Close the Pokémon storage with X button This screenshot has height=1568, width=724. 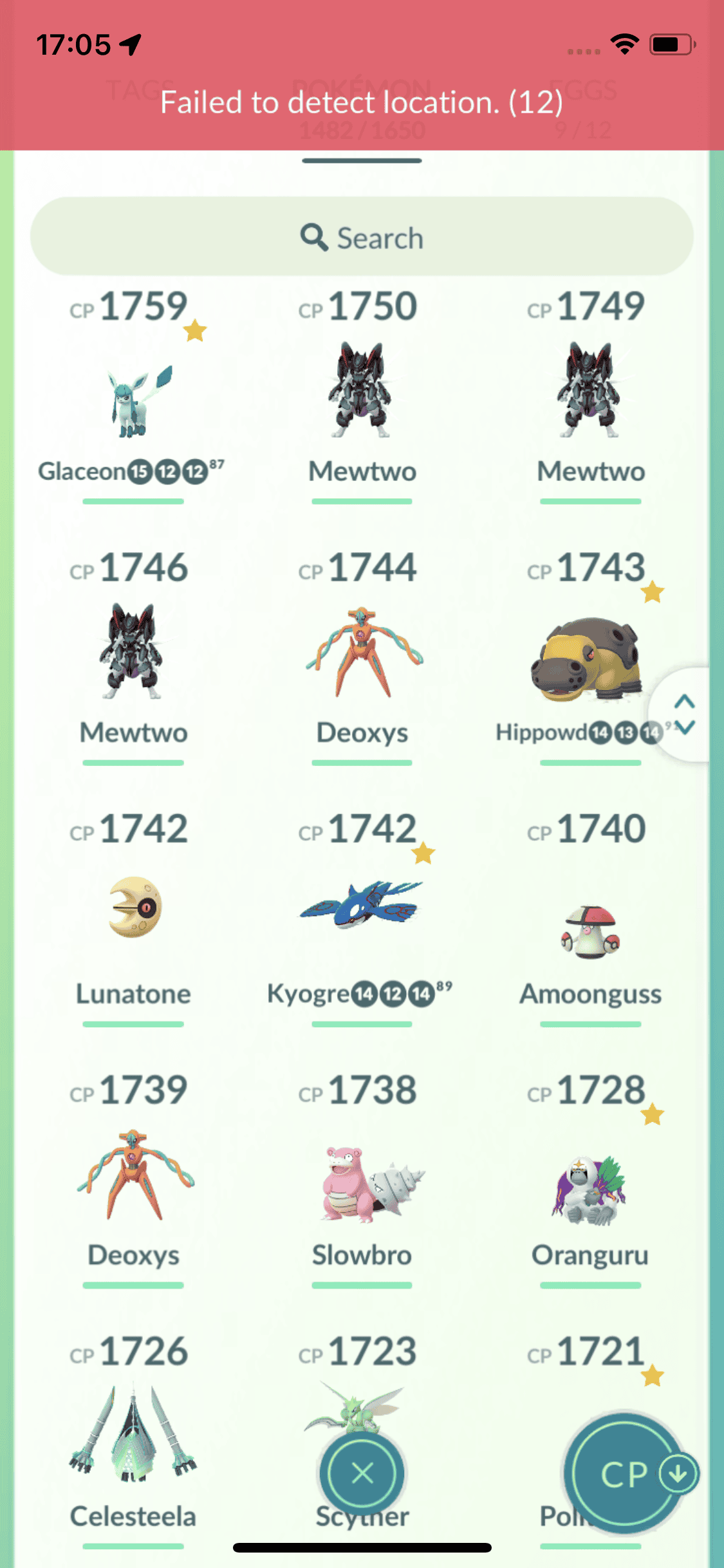[x=362, y=1473]
